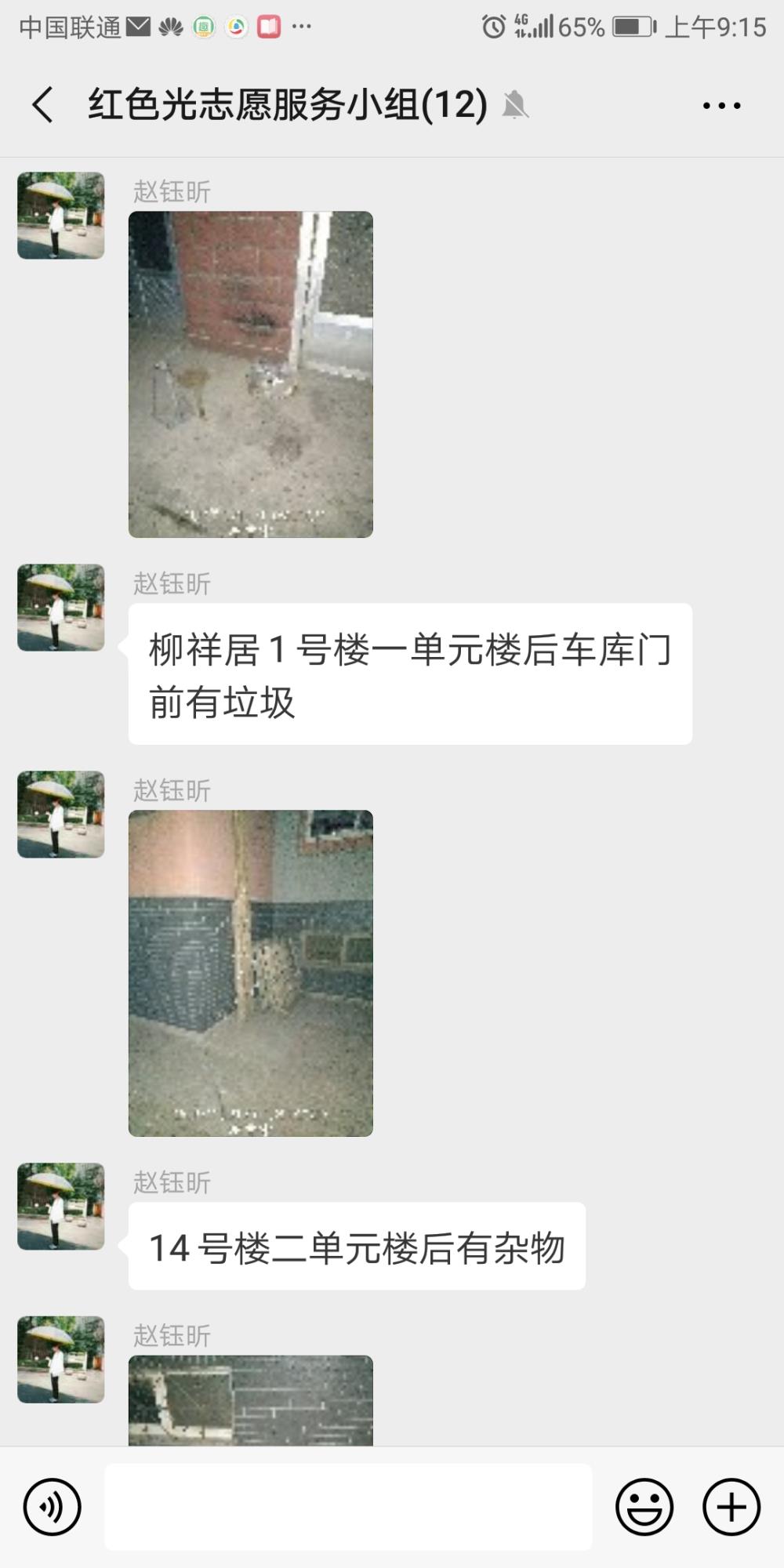This screenshot has height=1568, width=784.
Task: Open 赵钰昕's avatar beside the first photo
Action: point(61,216)
